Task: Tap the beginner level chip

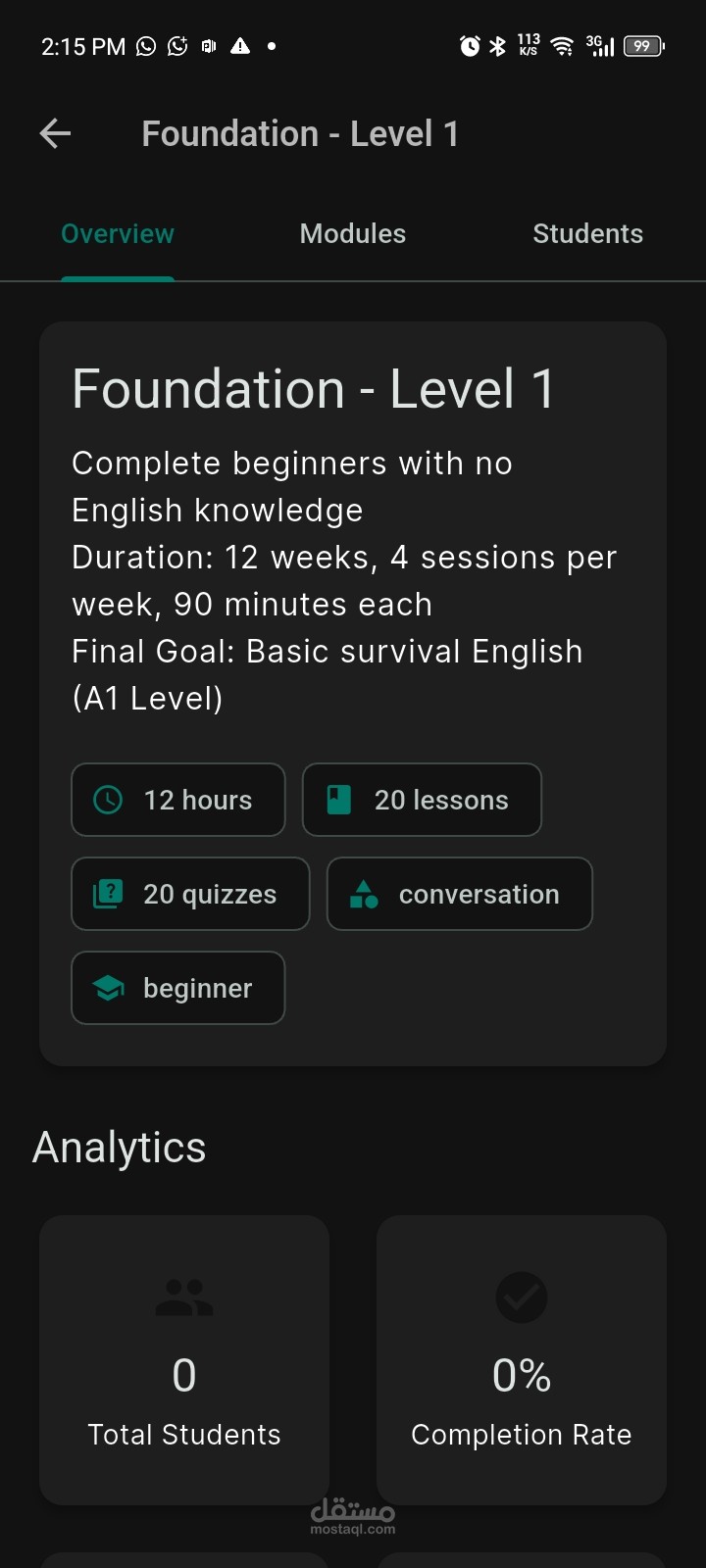Action: (x=178, y=988)
